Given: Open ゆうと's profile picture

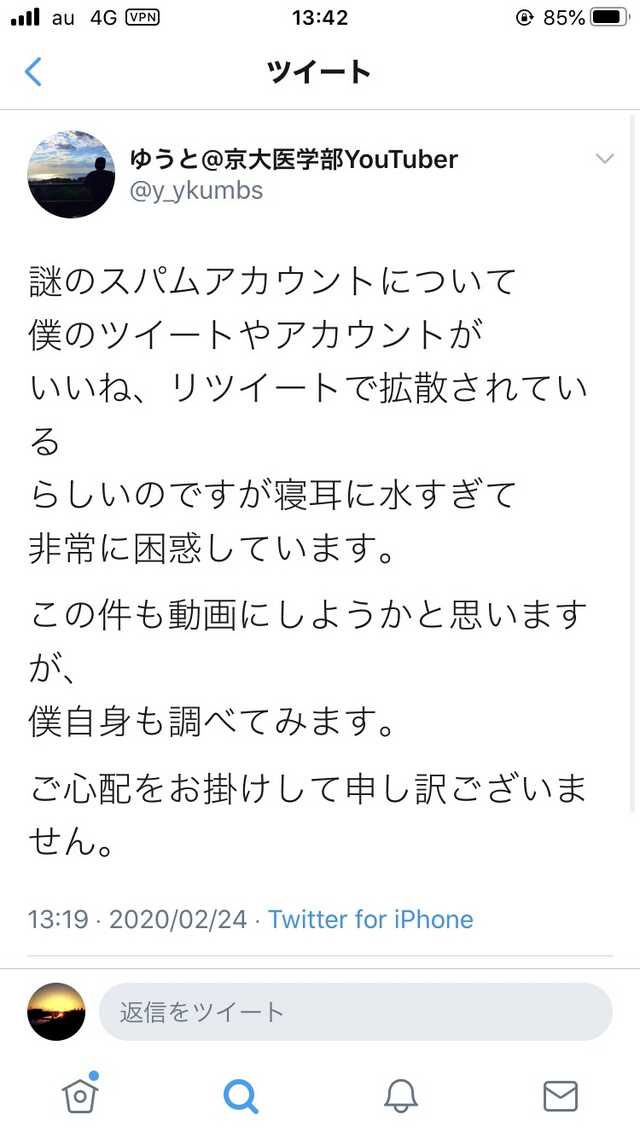Looking at the screenshot, I should [x=71, y=174].
